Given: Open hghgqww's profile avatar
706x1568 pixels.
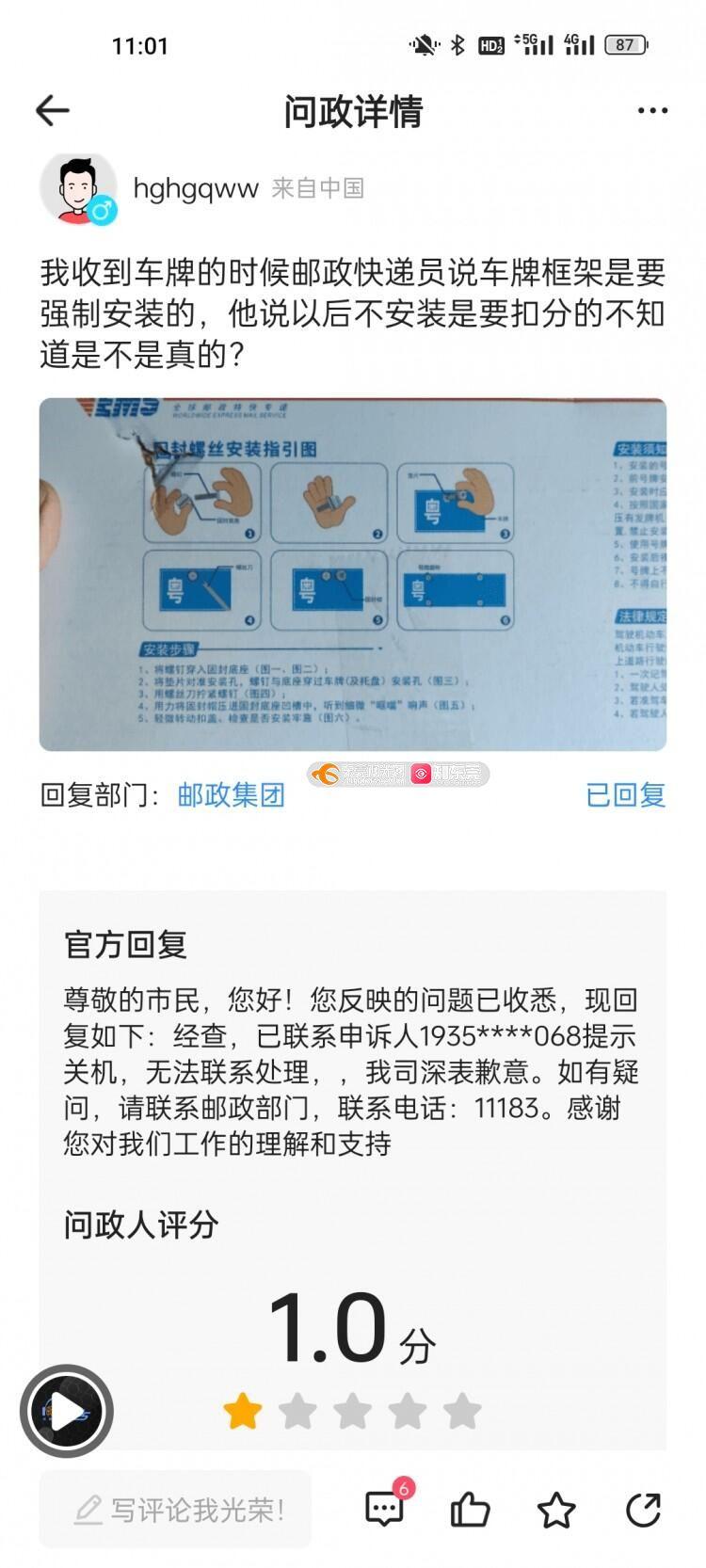Looking at the screenshot, I should click(77, 189).
